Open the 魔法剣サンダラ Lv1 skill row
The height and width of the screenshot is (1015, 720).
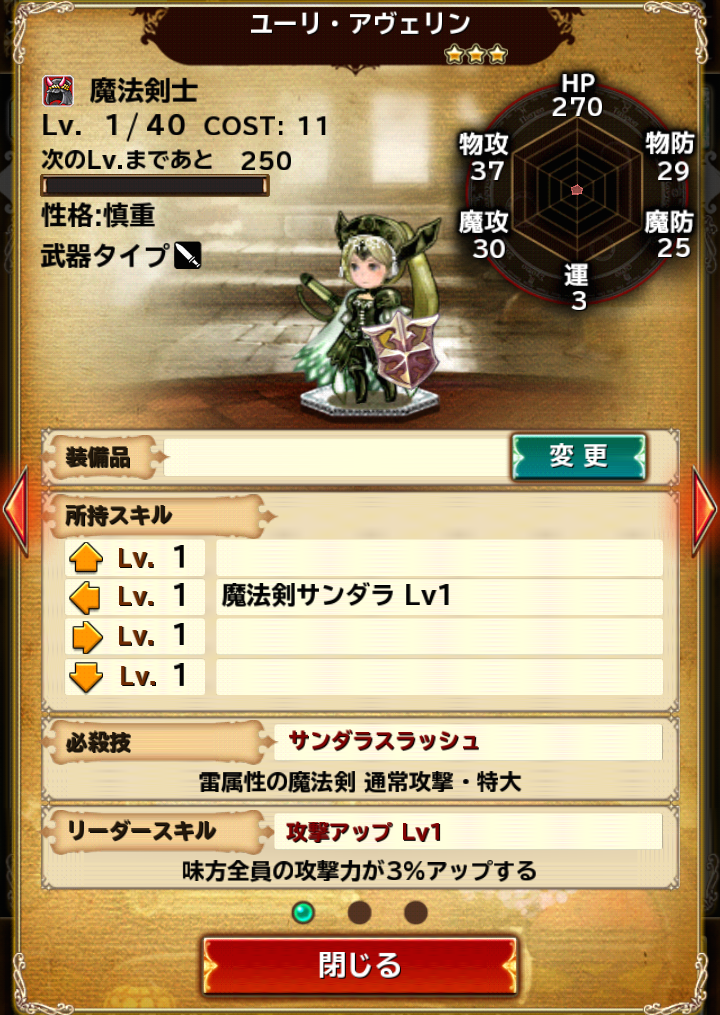click(x=438, y=597)
